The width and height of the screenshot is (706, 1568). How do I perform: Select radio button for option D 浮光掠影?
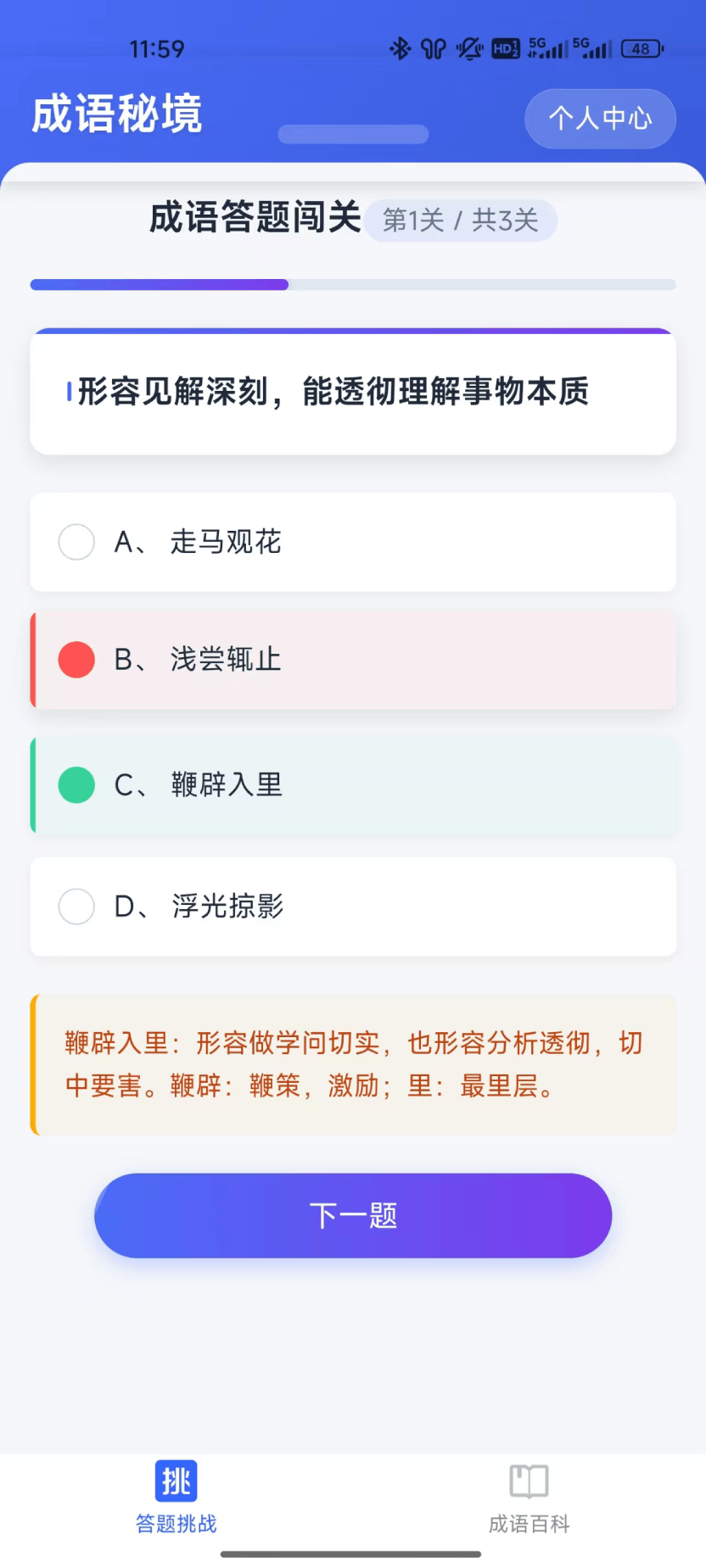point(76,907)
